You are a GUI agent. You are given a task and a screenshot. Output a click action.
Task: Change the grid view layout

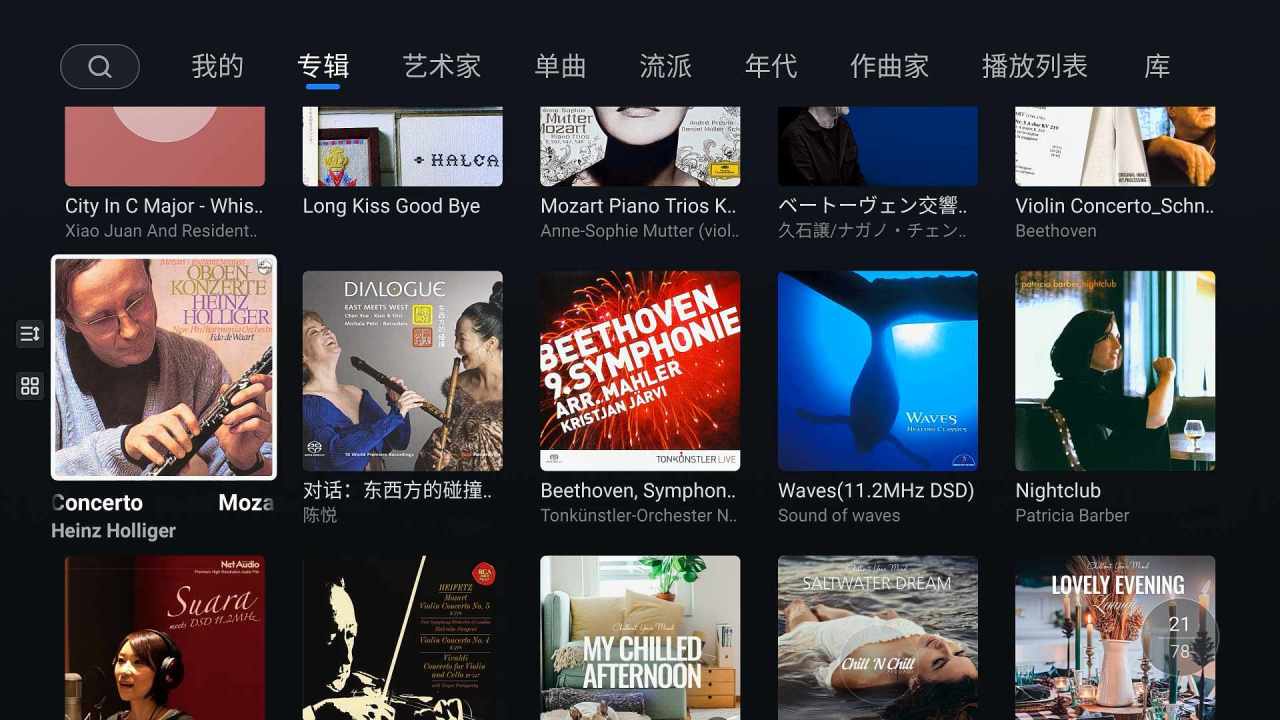click(30, 386)
